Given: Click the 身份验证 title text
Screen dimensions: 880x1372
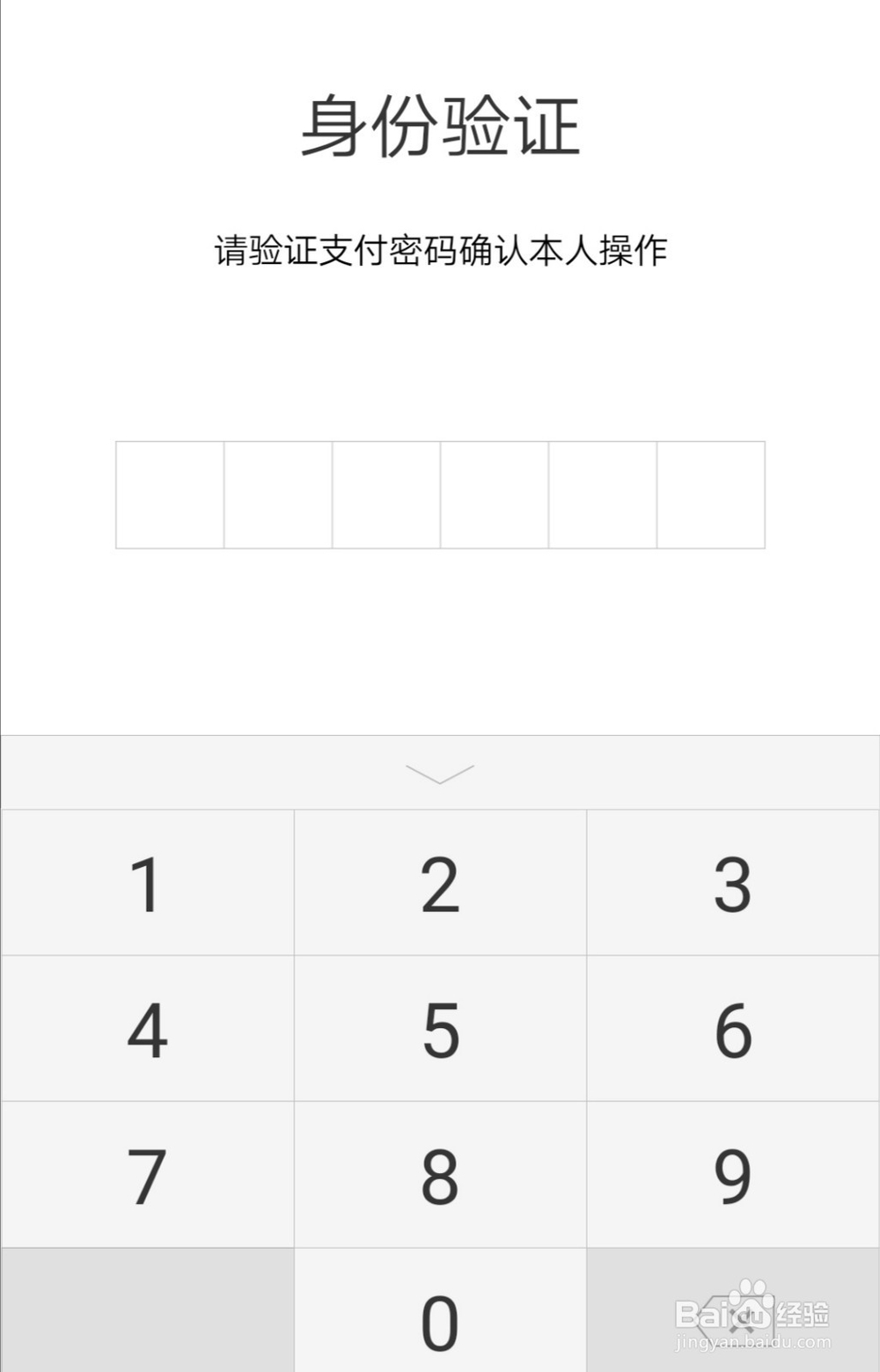Looking at the screenshot, I should coord(440,126).
